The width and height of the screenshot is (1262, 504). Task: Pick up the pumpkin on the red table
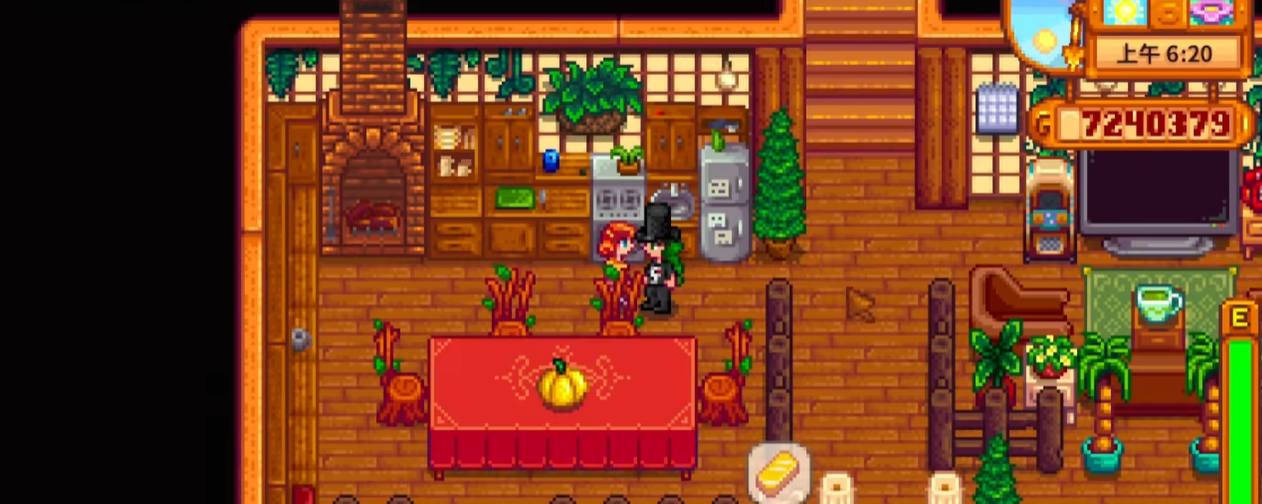click(562, 385)
